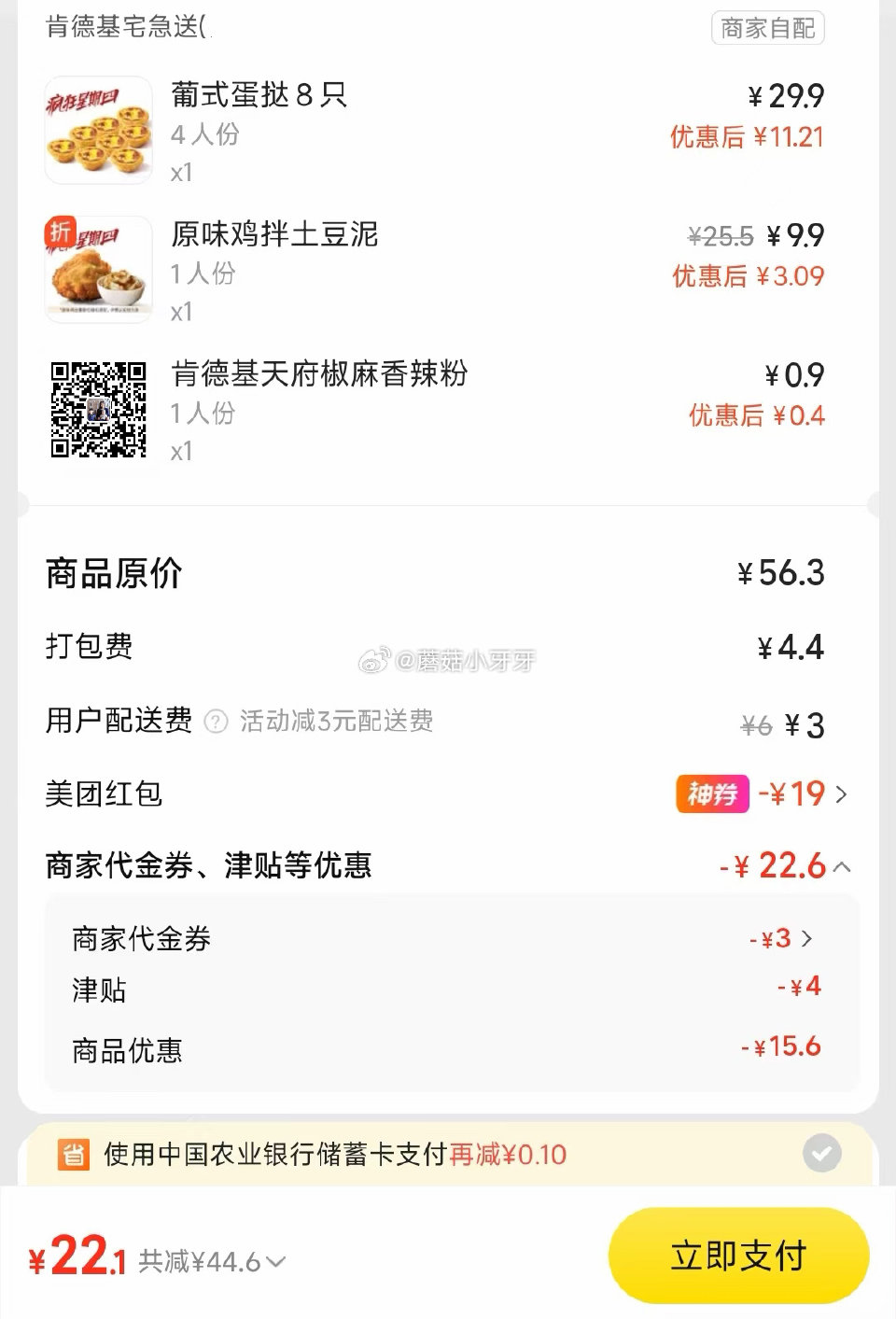Click the QR code image for 椒麻香辣粉
Screen dimensions: 896x1319
click(99, 409)
